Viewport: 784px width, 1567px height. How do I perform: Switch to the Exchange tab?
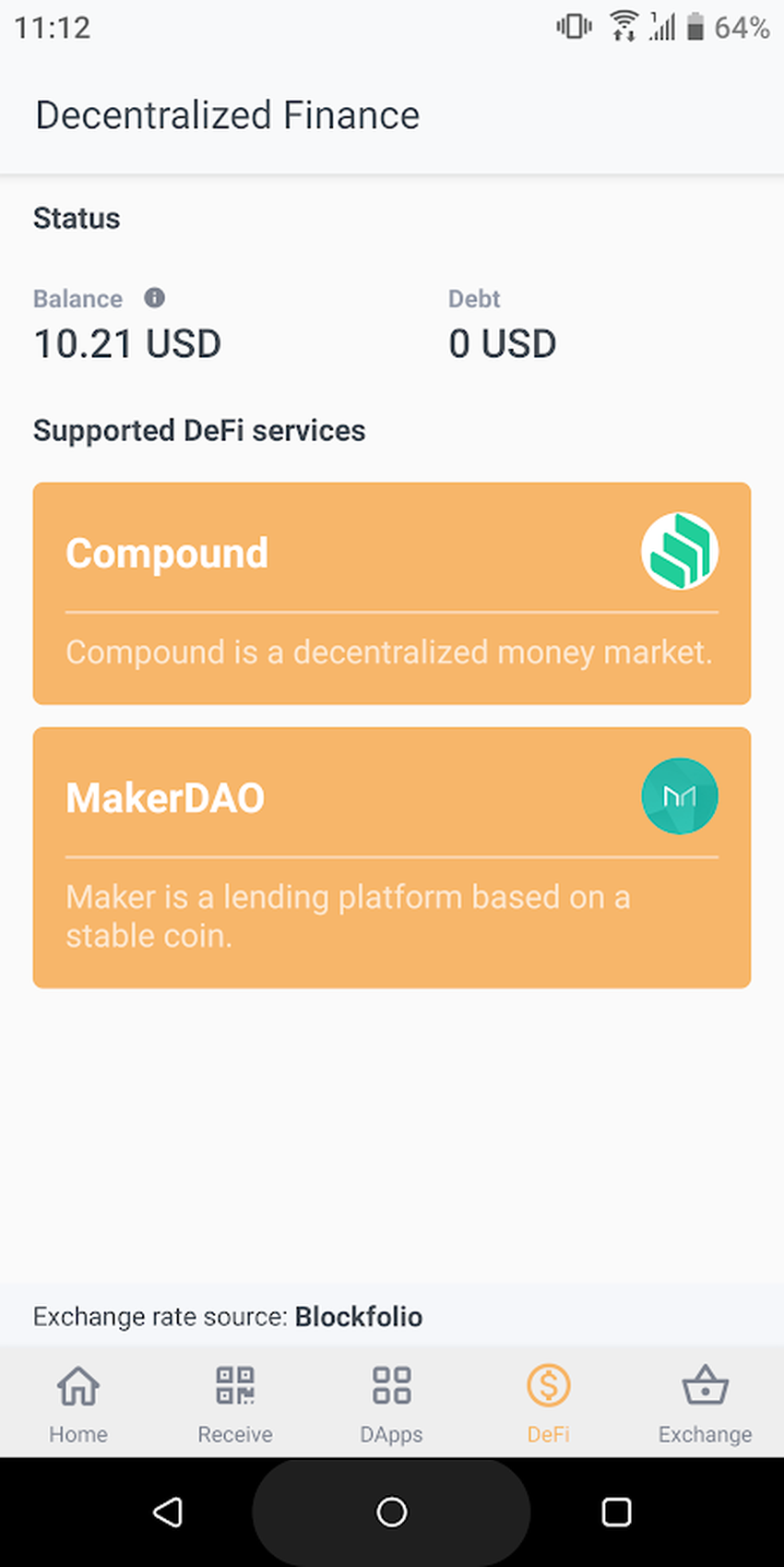[x=705, y=1403]
